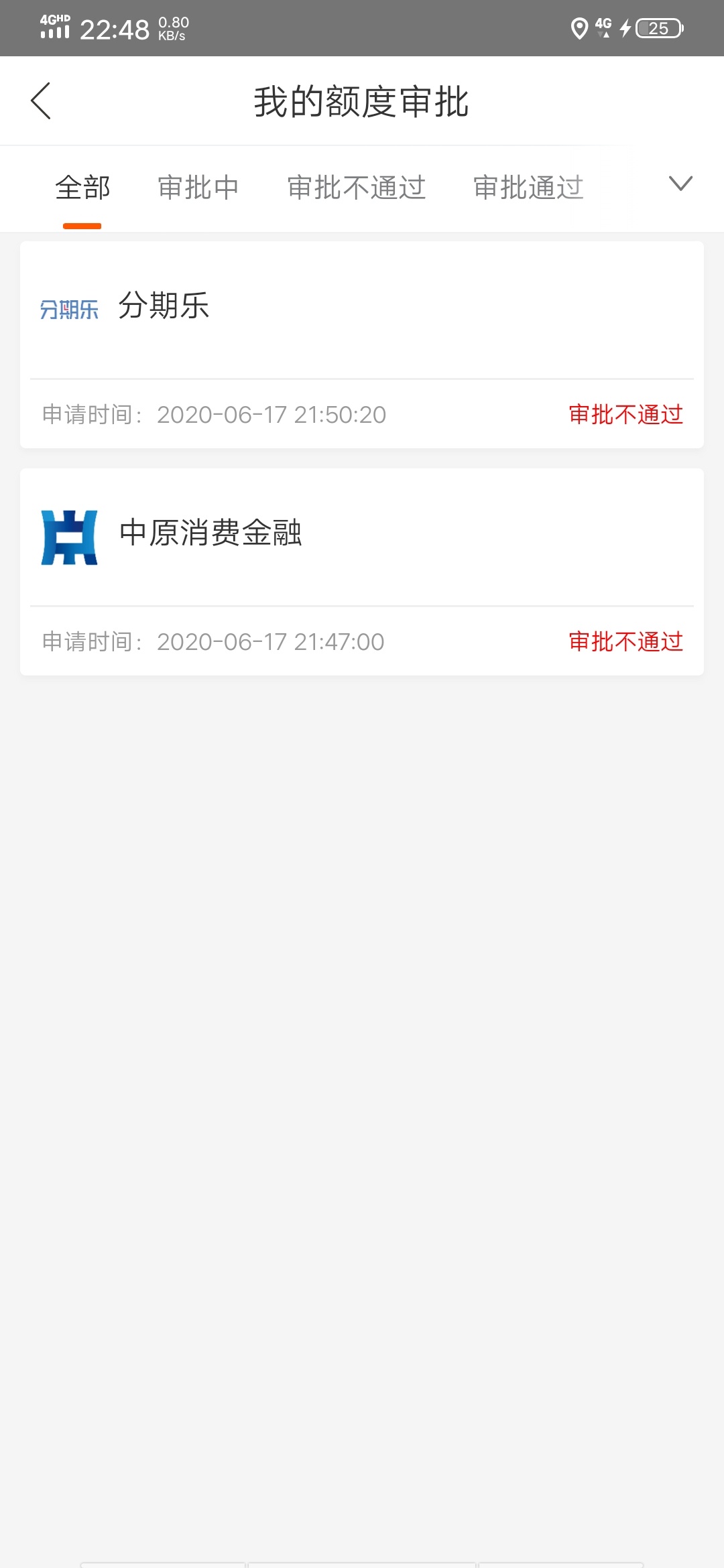This screenshot has height=1568, width=724.
Task: Expand the tab list dropdown chevron
Action: point(680,184)
